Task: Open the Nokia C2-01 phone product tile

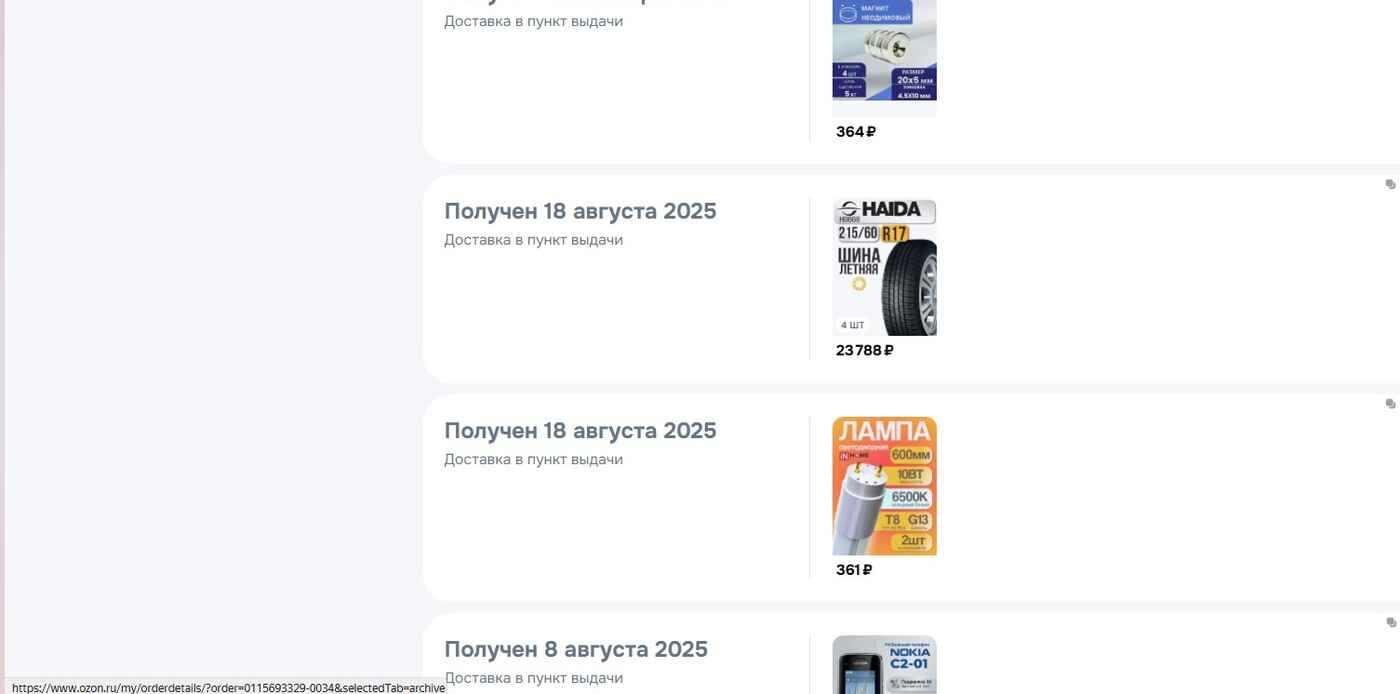Action: point(884,666)
